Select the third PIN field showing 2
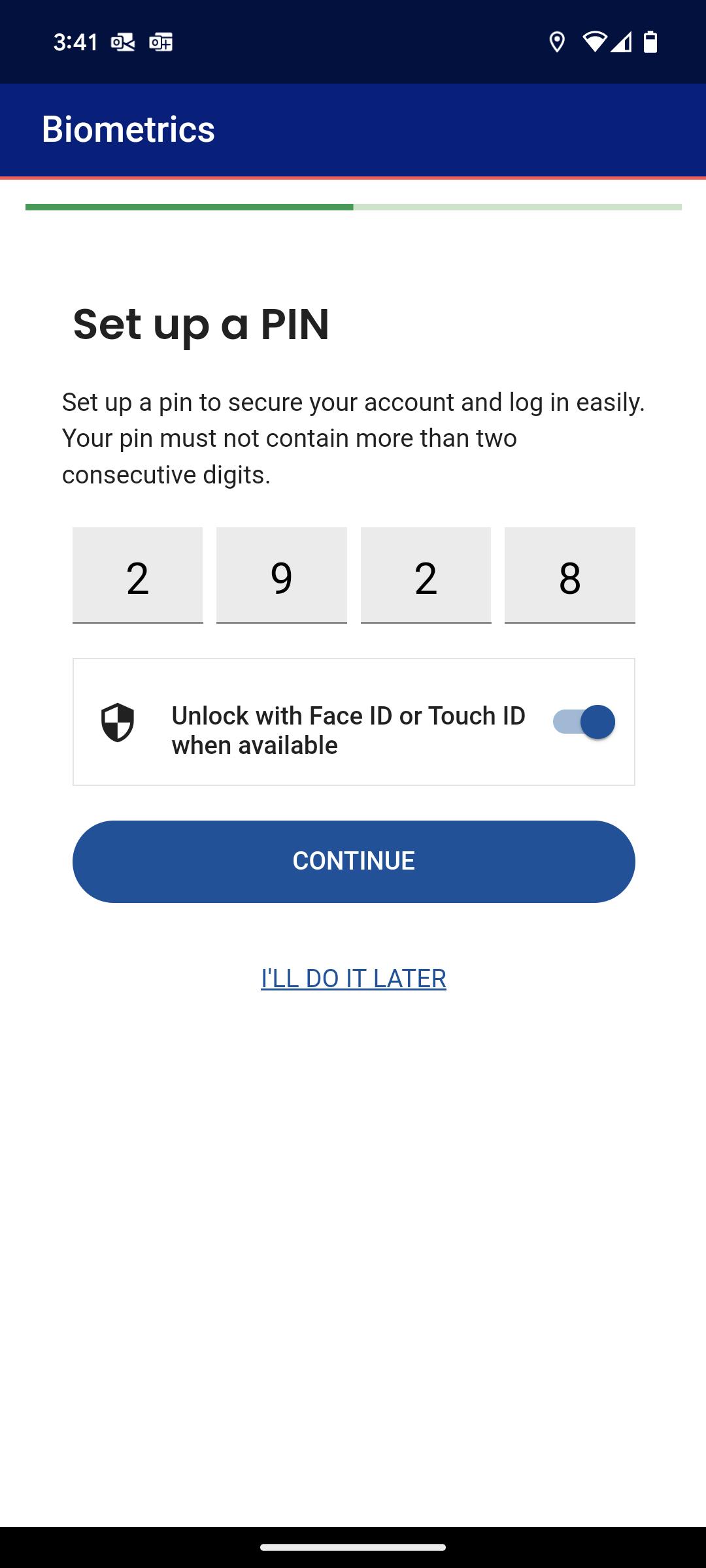Viewport: 706px width, 1568px height. pyautogui.click(x=426, y=576)
